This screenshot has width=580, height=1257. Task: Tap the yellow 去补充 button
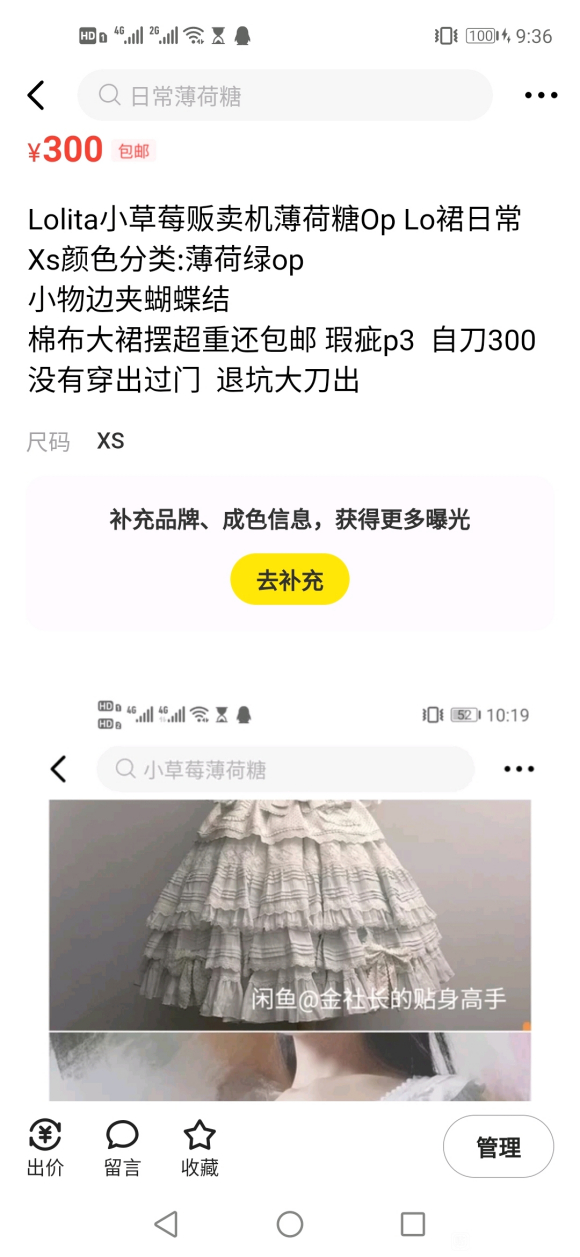[290, 579]
